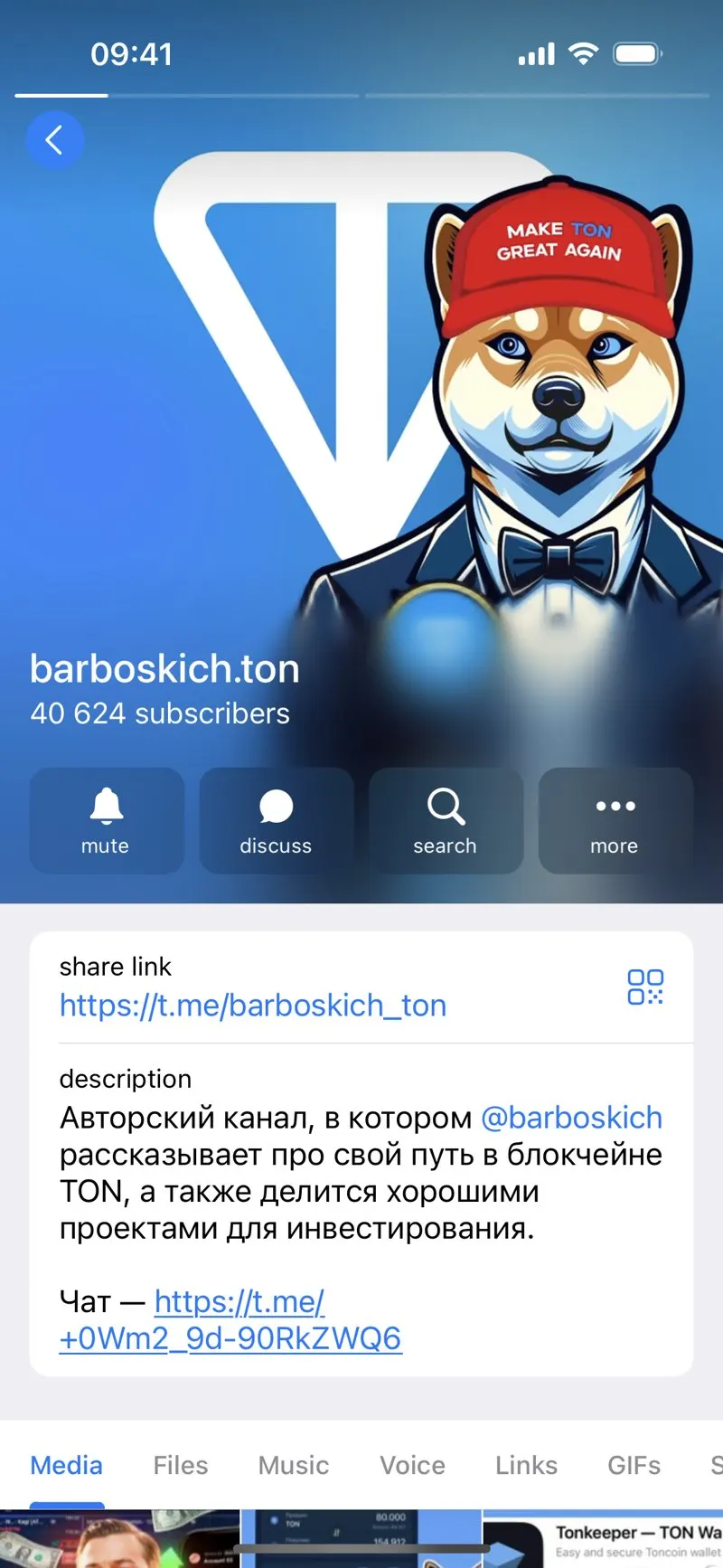Select the Media tab

[67, 1465]
